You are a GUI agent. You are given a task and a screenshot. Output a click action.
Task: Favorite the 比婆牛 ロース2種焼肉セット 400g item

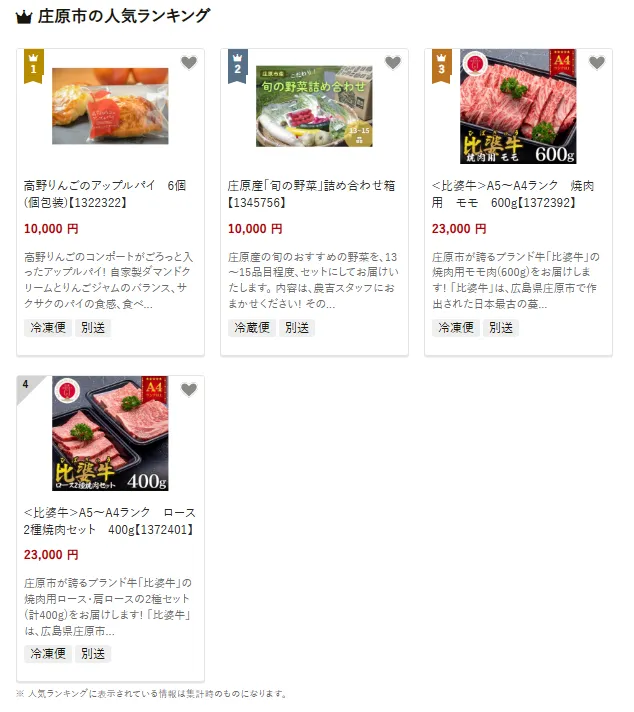tap(189, 390)
